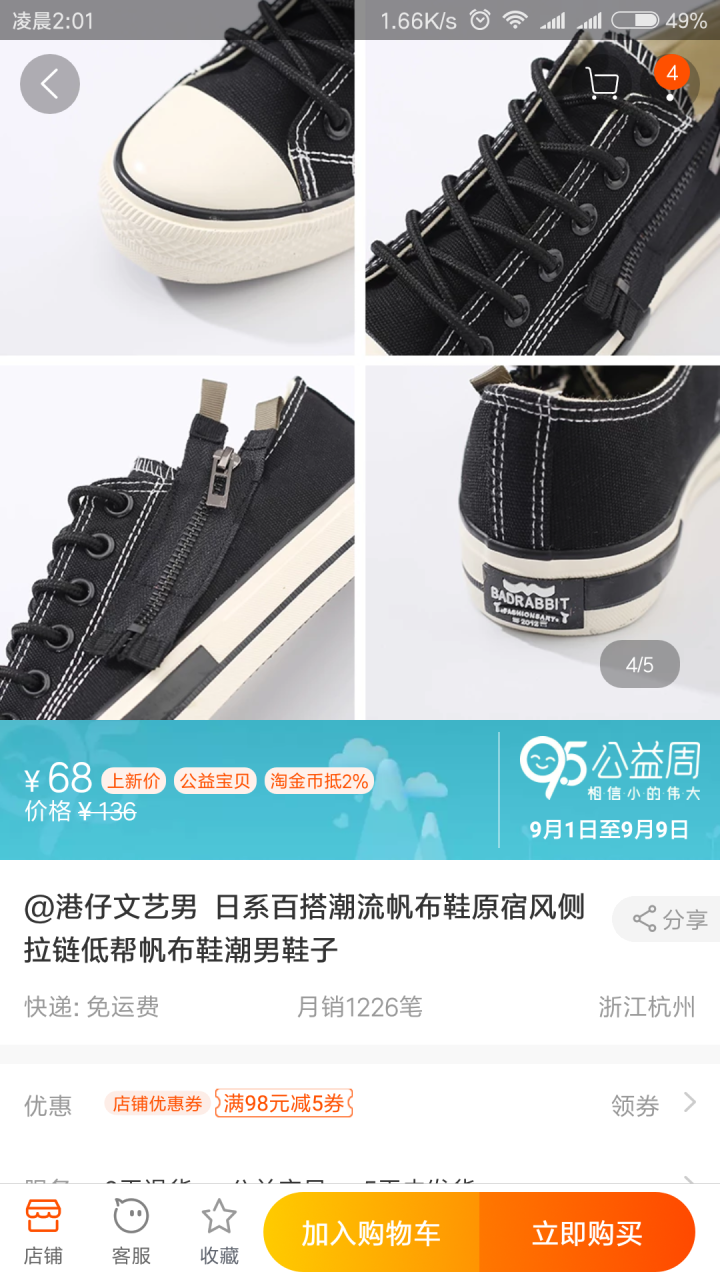Claim the 店铺优惠券 coupon via 领券
720x1280 pixels.
(652, 1105)
